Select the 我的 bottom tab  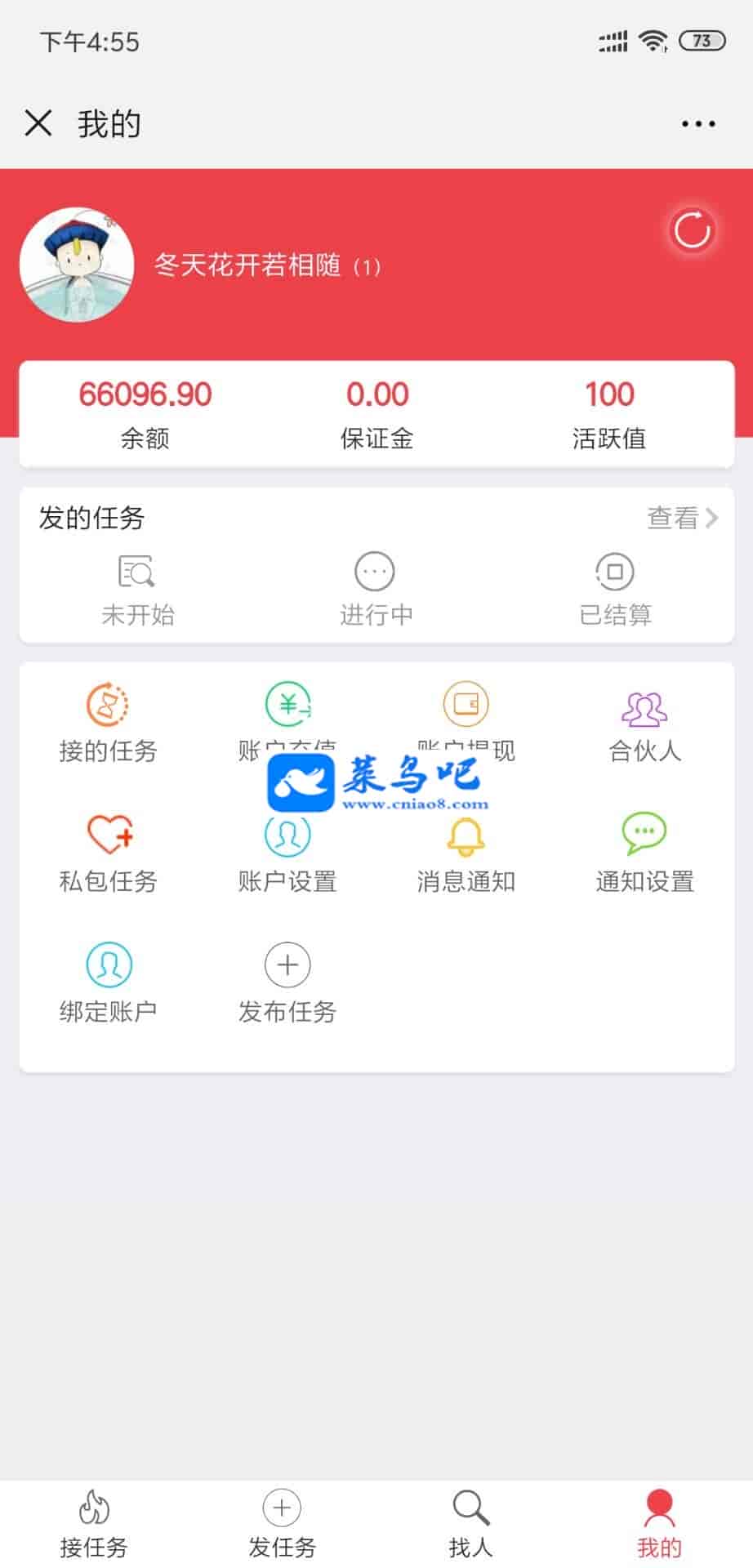click(x=658, y=1524)
